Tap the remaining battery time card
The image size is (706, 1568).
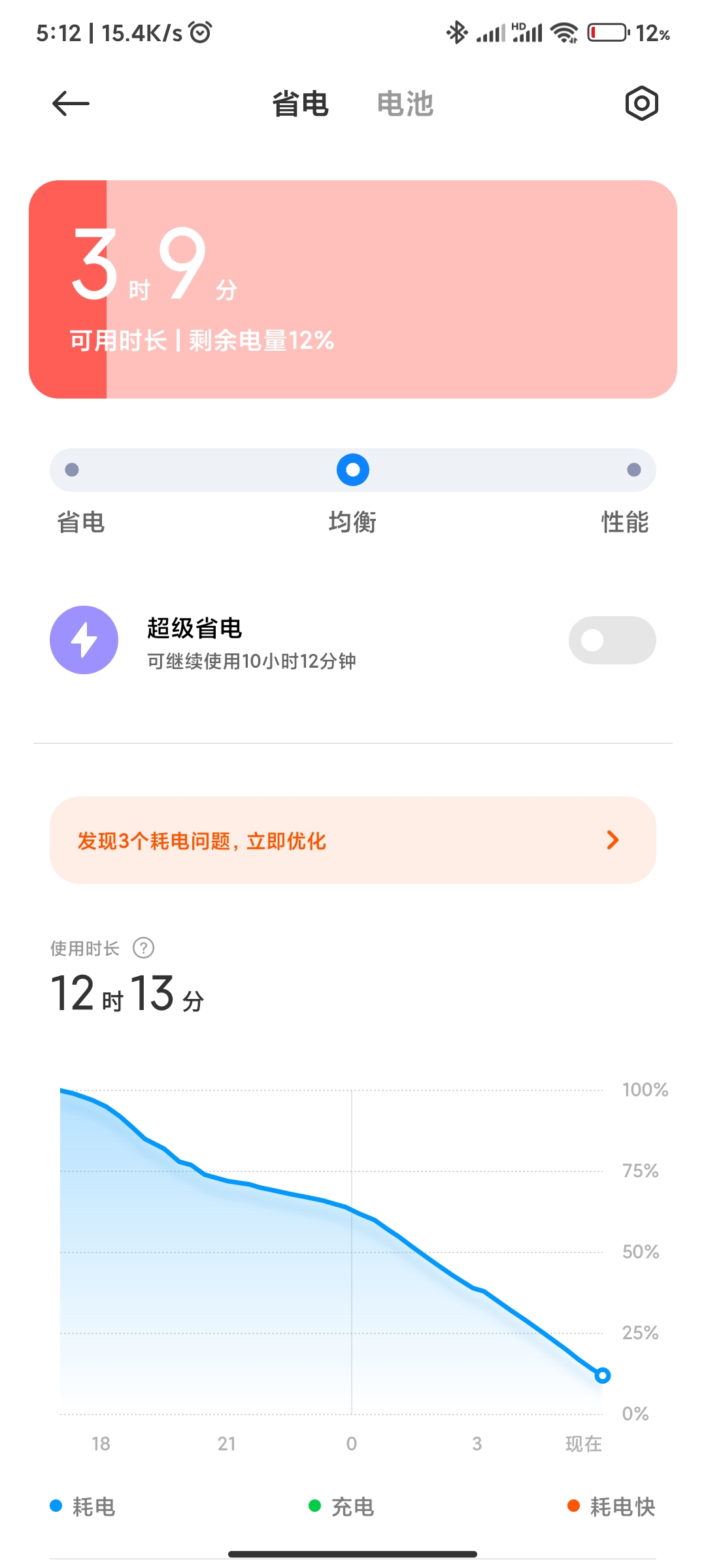click(x=353, y=289)
